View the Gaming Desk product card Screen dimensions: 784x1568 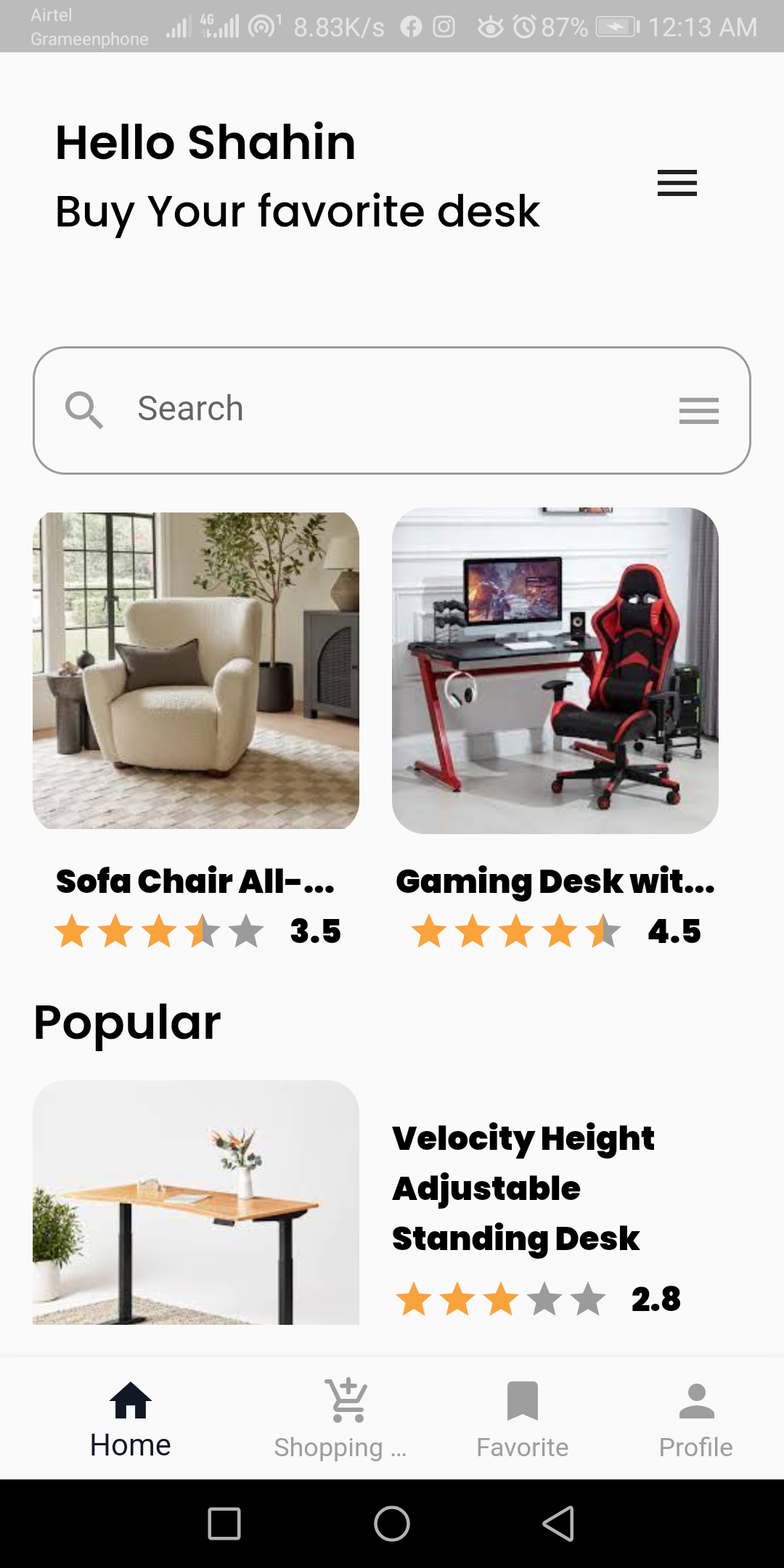tap(555, 671)
